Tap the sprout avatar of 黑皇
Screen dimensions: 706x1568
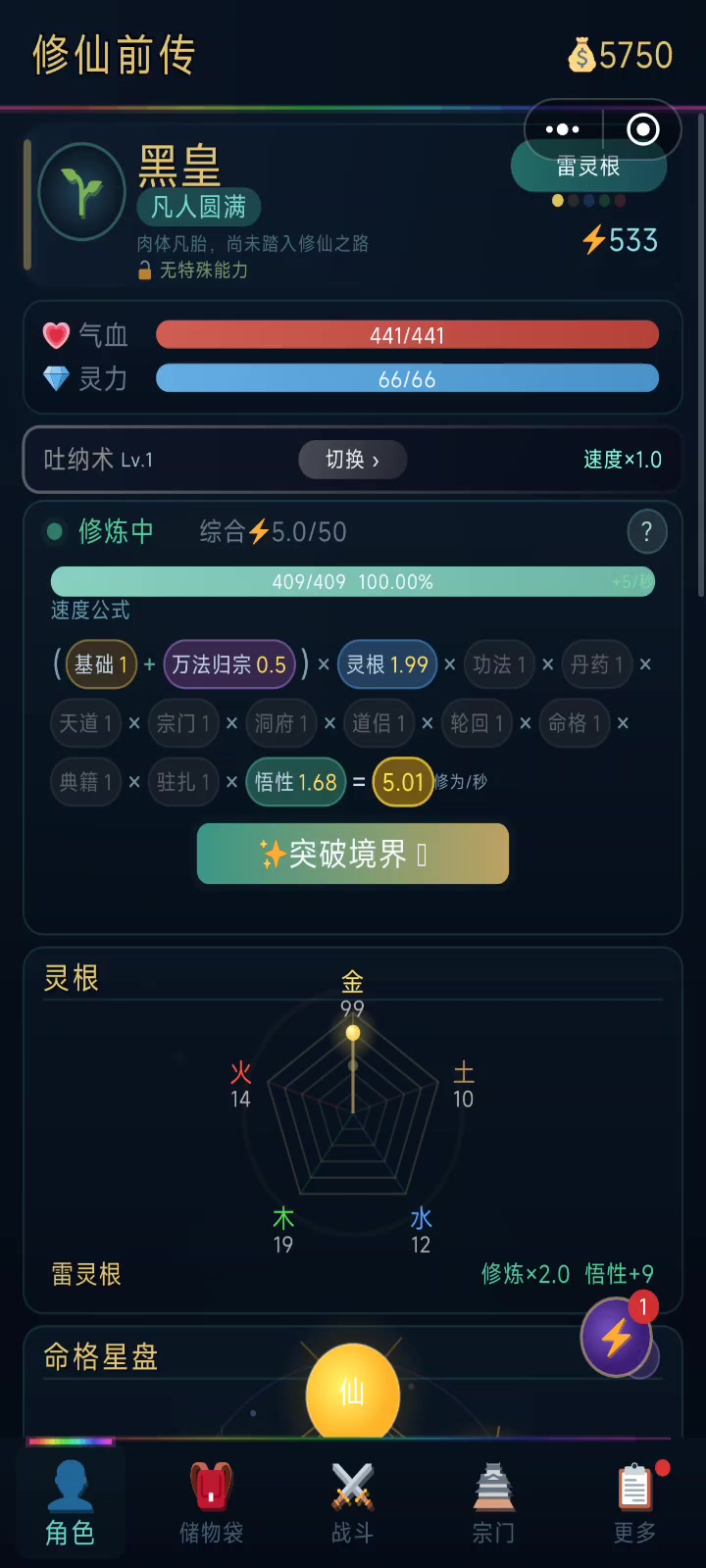pyautogui.click(x=82, y=192)
